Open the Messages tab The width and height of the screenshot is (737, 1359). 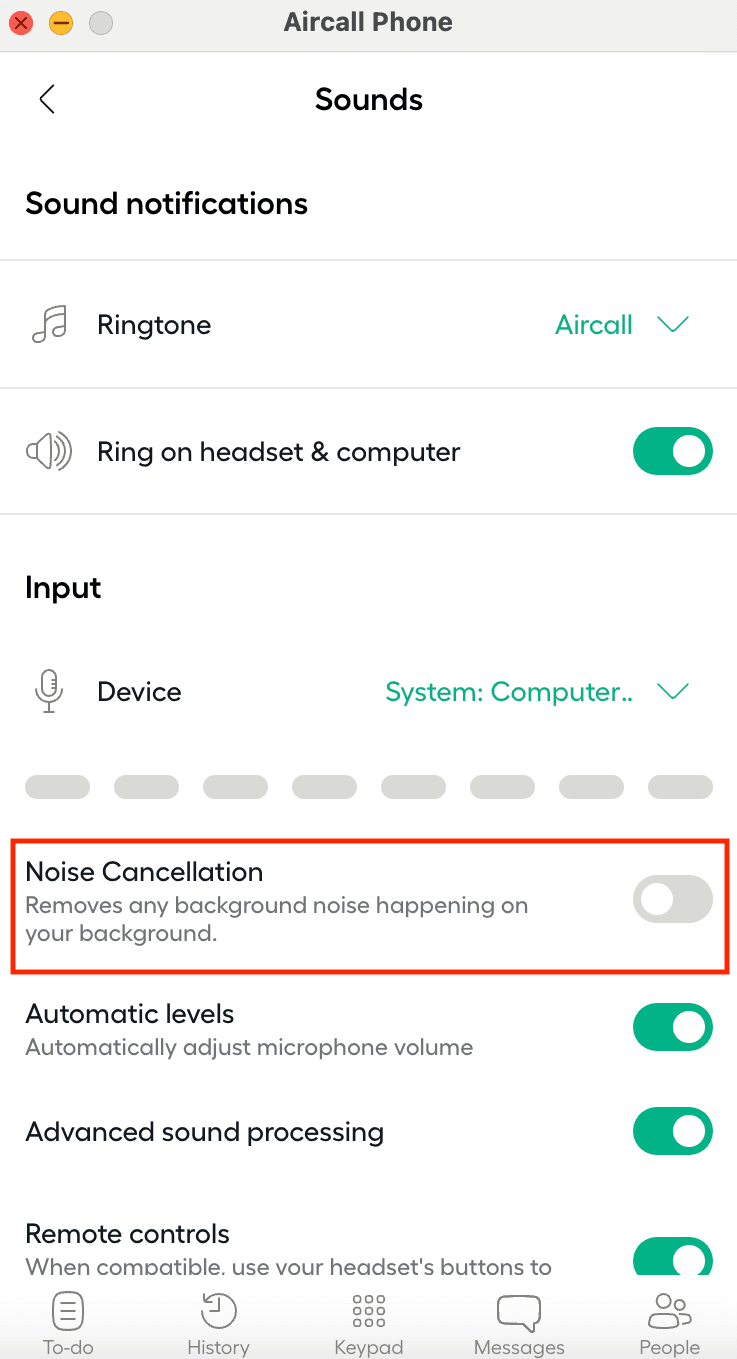coord(518,1322)
